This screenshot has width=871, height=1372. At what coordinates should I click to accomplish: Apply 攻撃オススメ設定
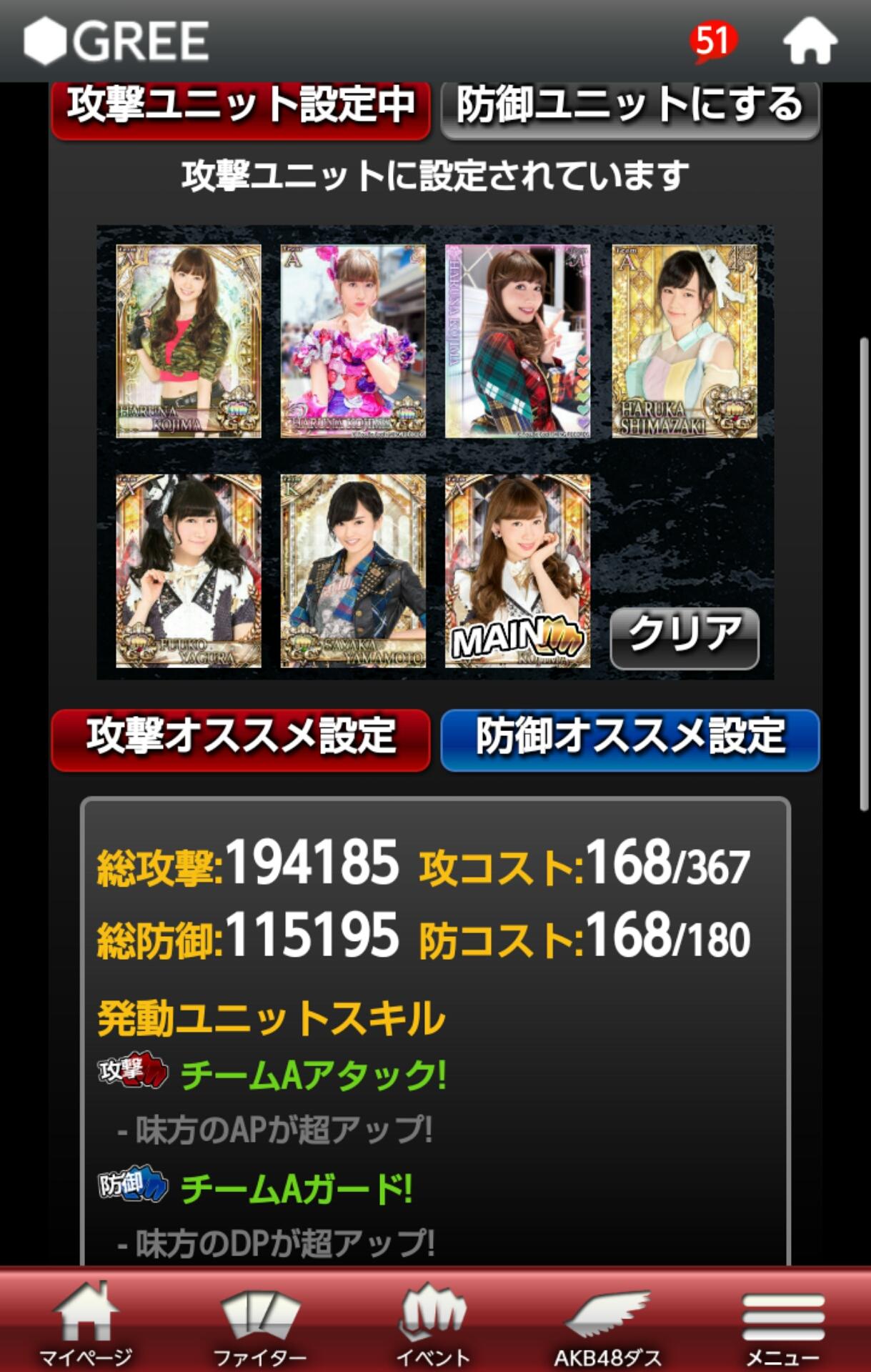(x=241, y=739)
